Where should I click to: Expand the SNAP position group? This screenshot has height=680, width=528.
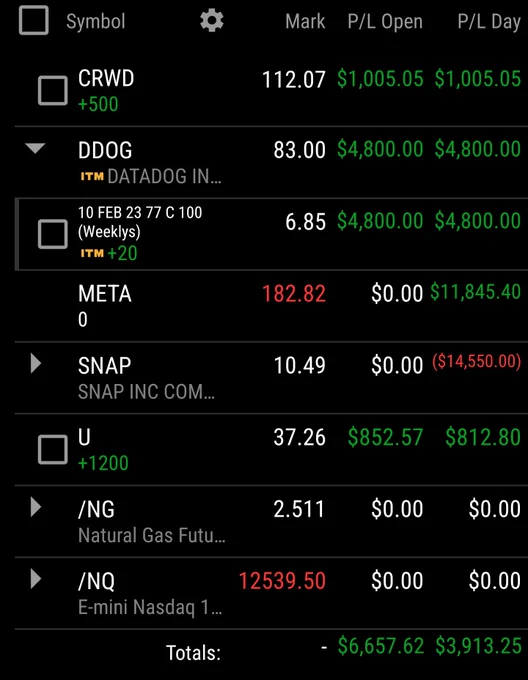(36, 363)
